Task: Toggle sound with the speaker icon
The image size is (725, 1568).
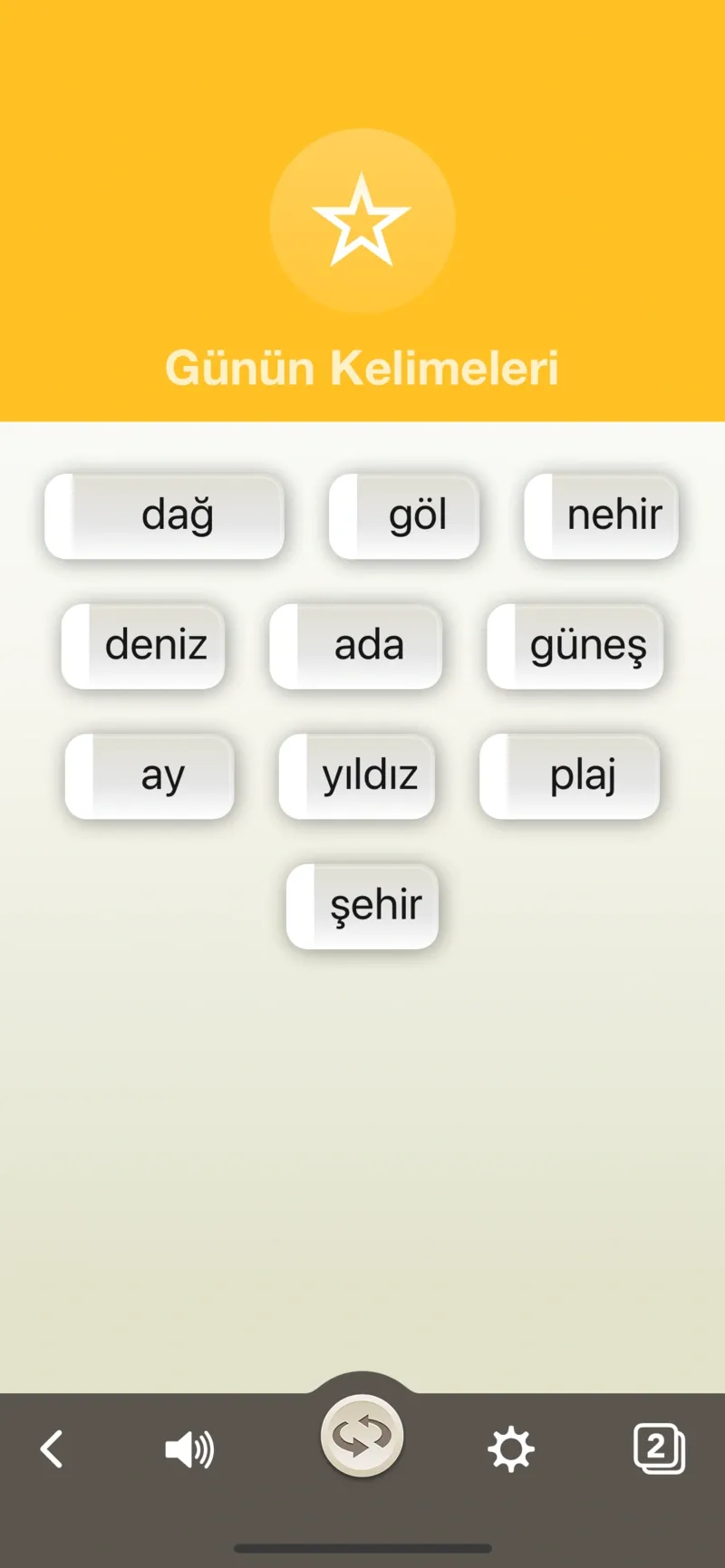Action: pos(189,1449)
